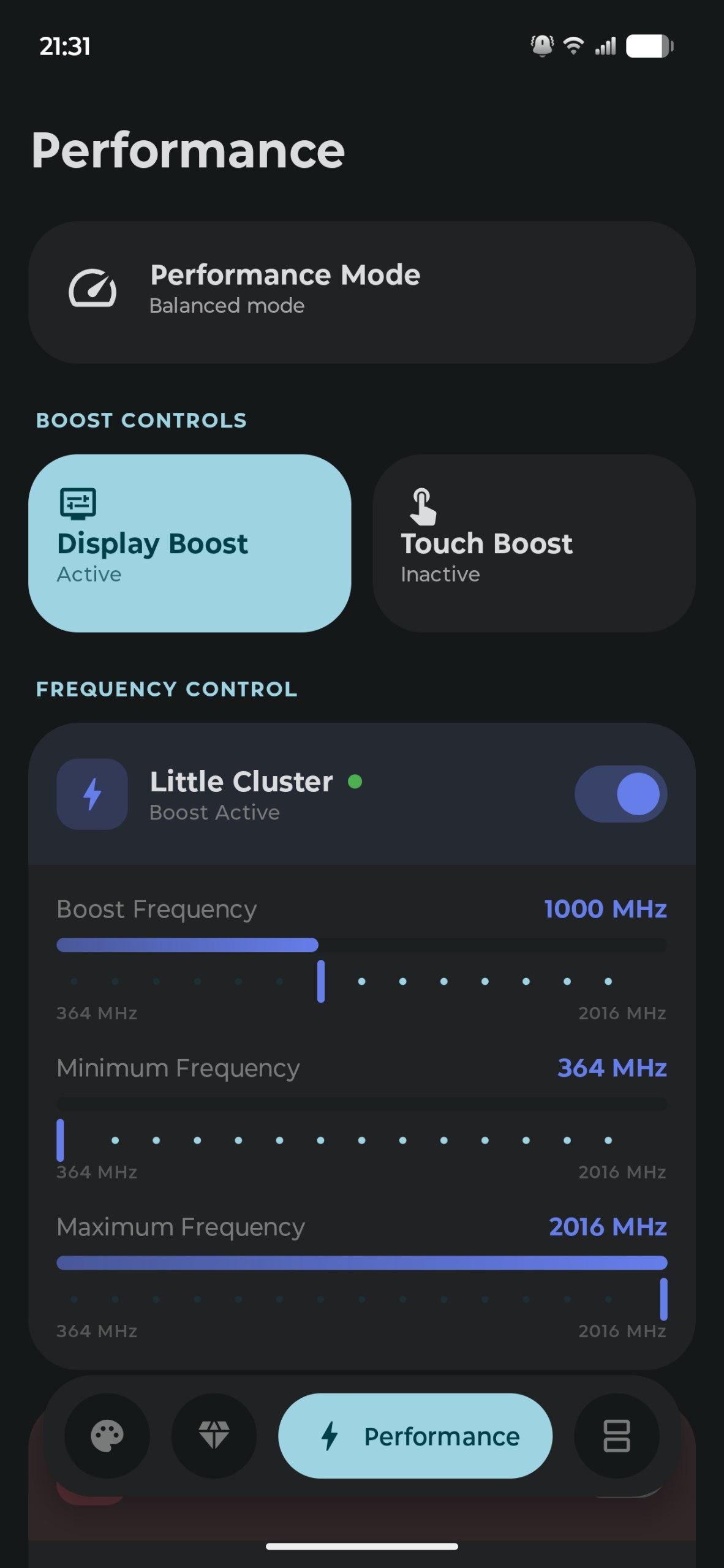Tap the Minimum Frequency slider track
The width and height of the screenshot is (724, 1568).
click(x=361, y=1104)
